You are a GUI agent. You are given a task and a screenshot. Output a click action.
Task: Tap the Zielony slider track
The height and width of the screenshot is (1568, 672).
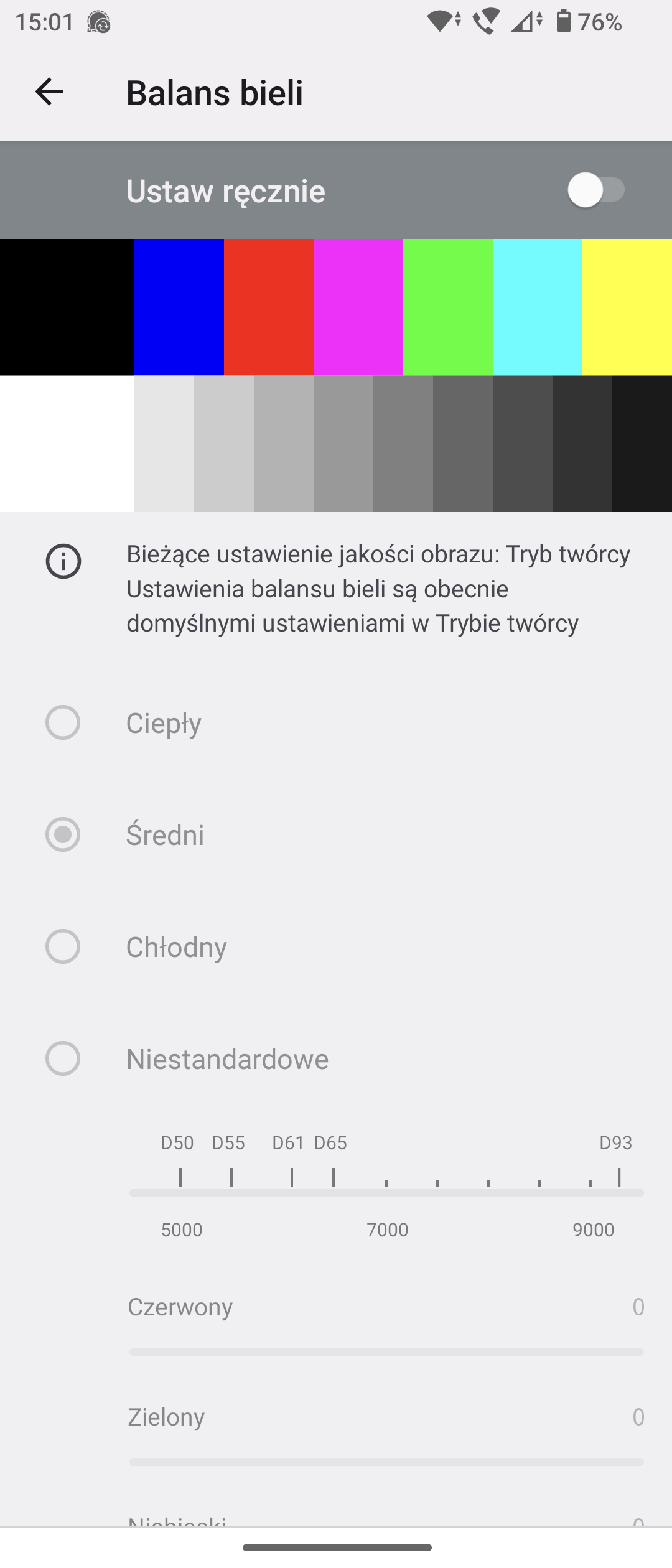(386, 1462)
